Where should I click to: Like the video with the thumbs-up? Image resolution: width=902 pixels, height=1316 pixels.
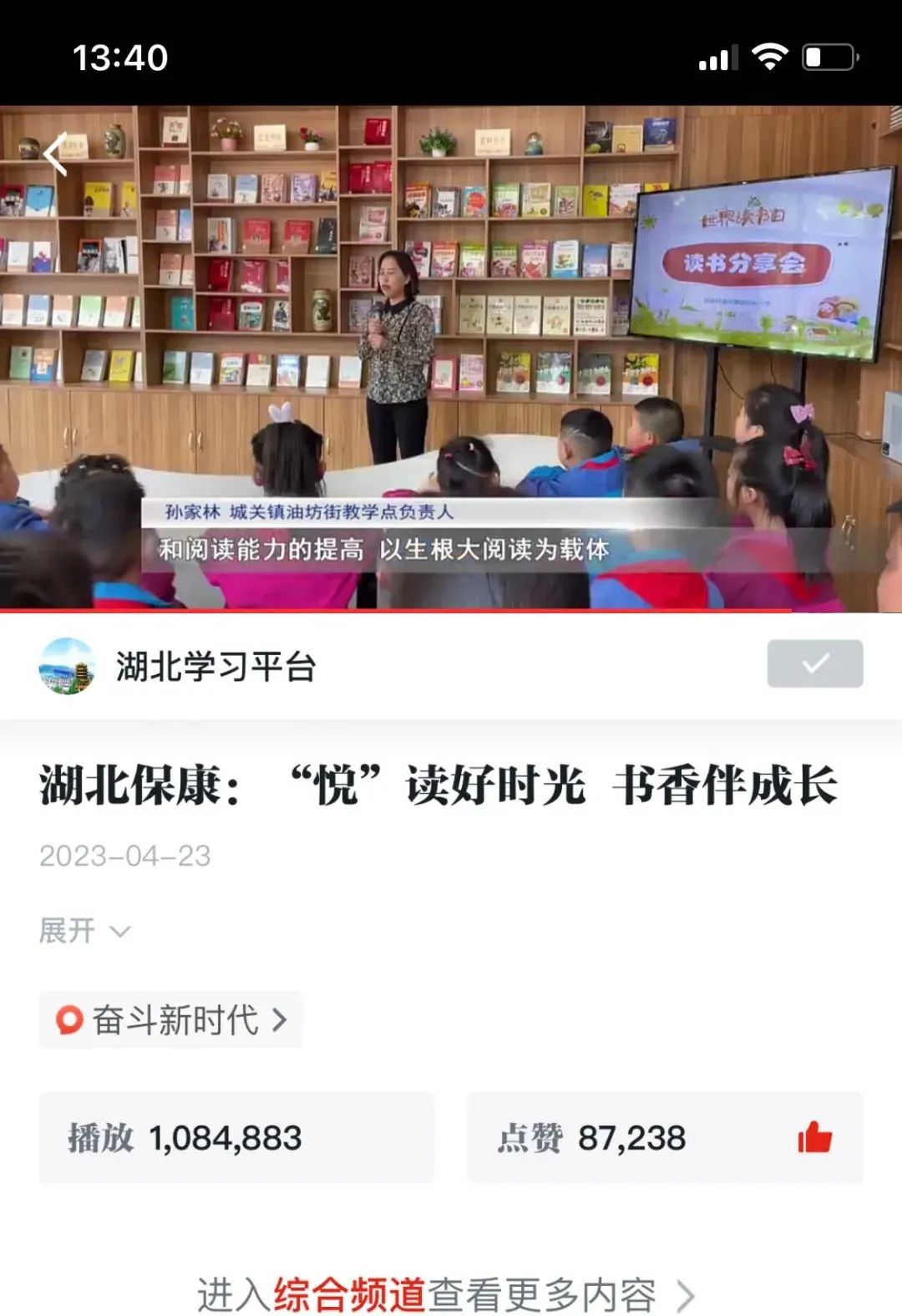click(814, 1138)
